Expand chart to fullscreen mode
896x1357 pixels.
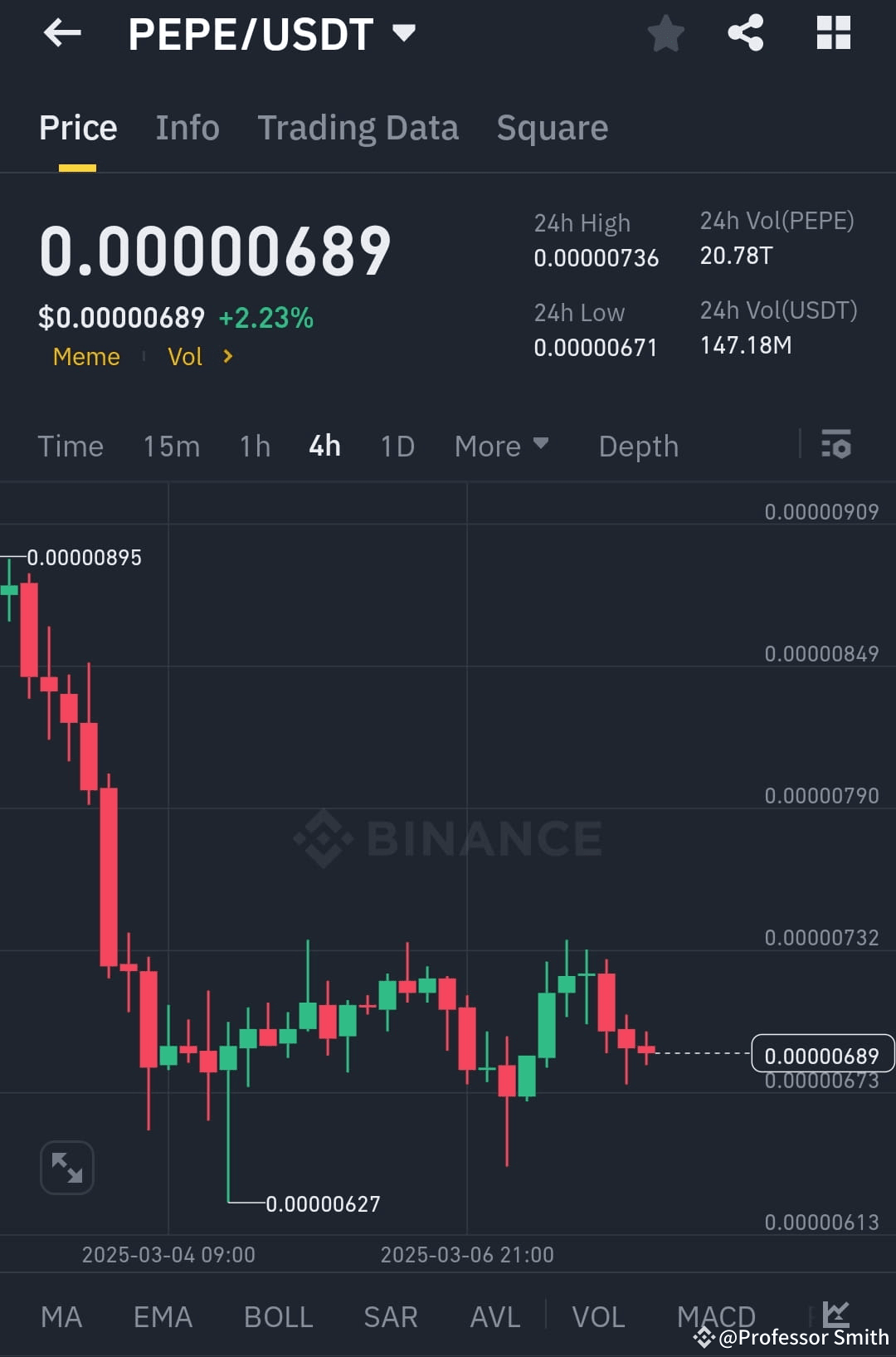(x=66, y=1167)
